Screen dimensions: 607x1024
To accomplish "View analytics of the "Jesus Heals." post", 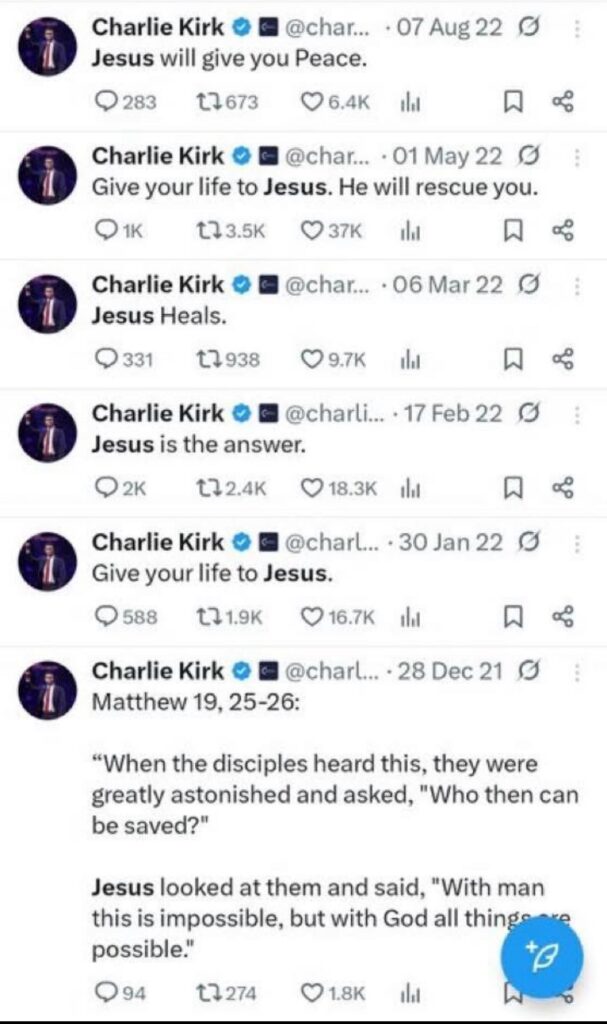I will coord(409,359).
